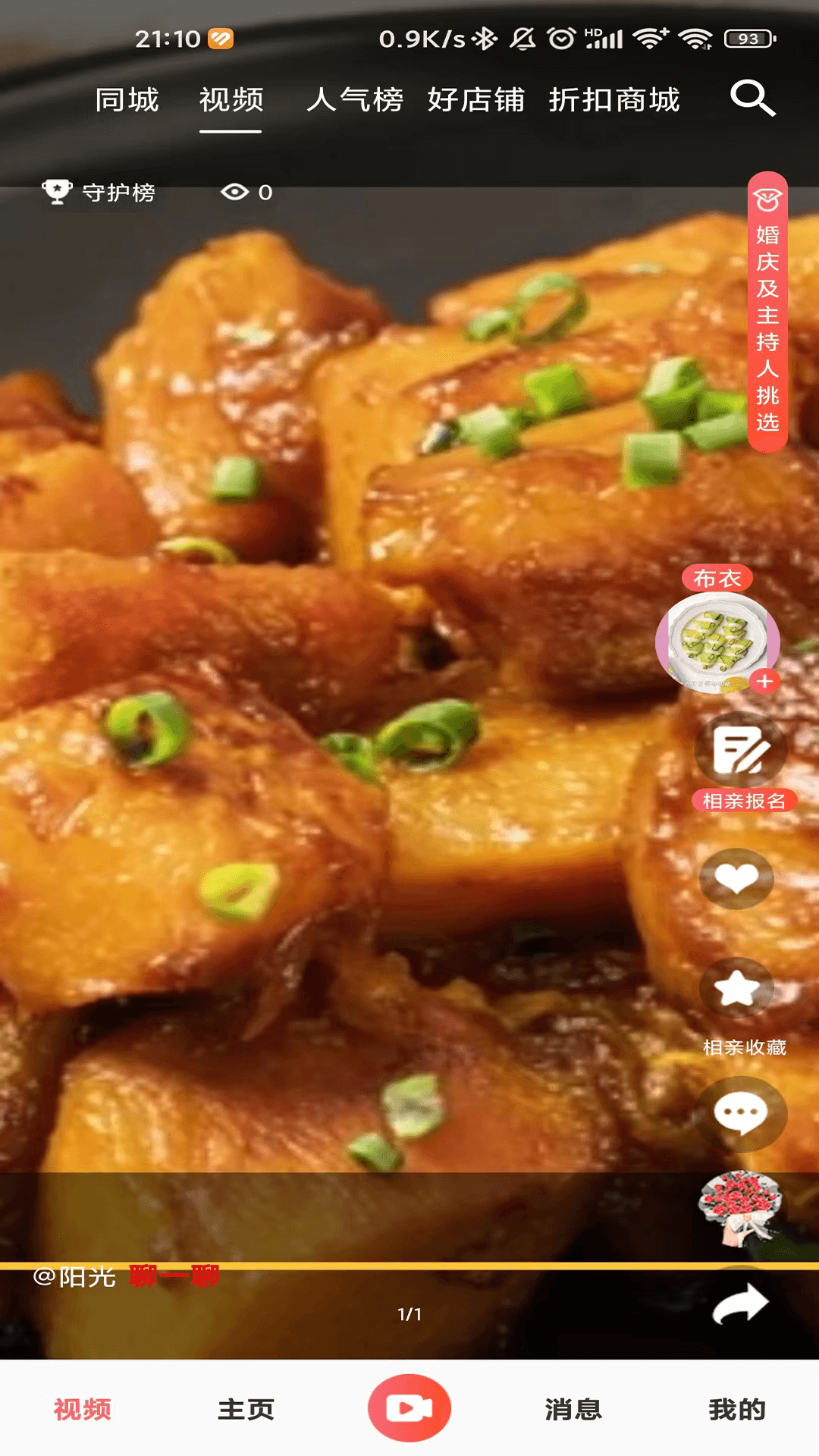This screenshot has height=1456, width=819.
Task: Switch to the 同城 tab
Action: (x=127, y=100)
